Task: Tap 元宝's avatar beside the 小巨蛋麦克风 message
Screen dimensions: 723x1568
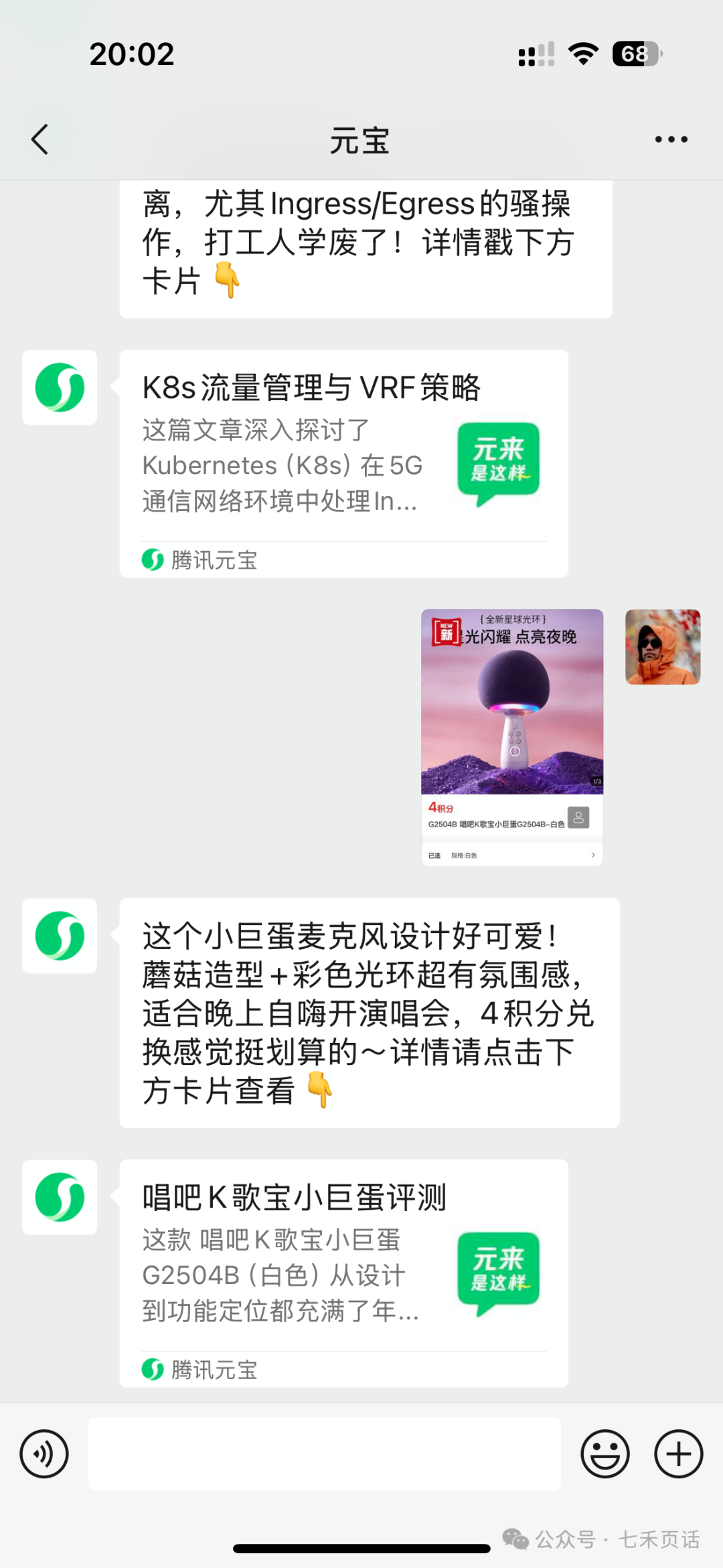Action: (x=60, y=936)
